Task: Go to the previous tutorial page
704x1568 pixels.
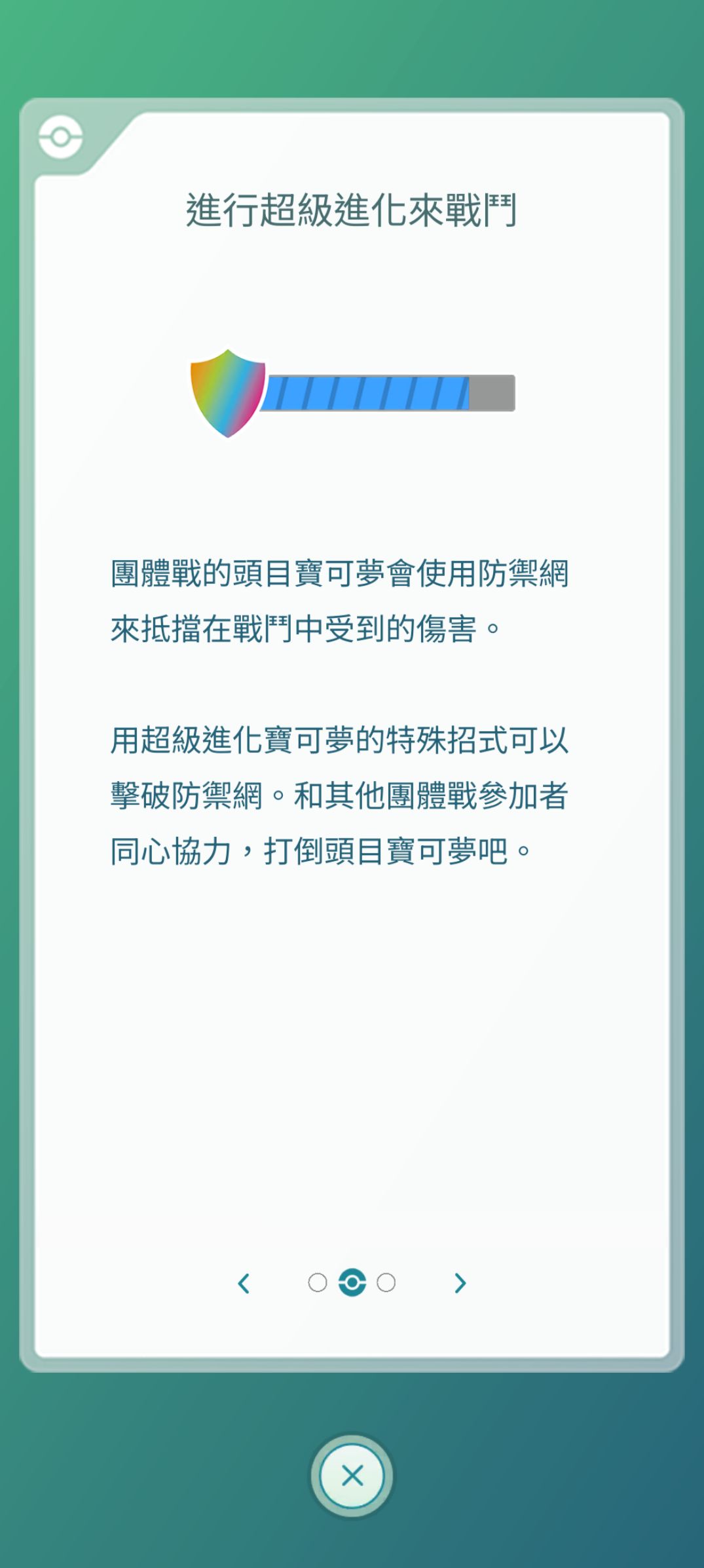Action: coord(244,1283)
